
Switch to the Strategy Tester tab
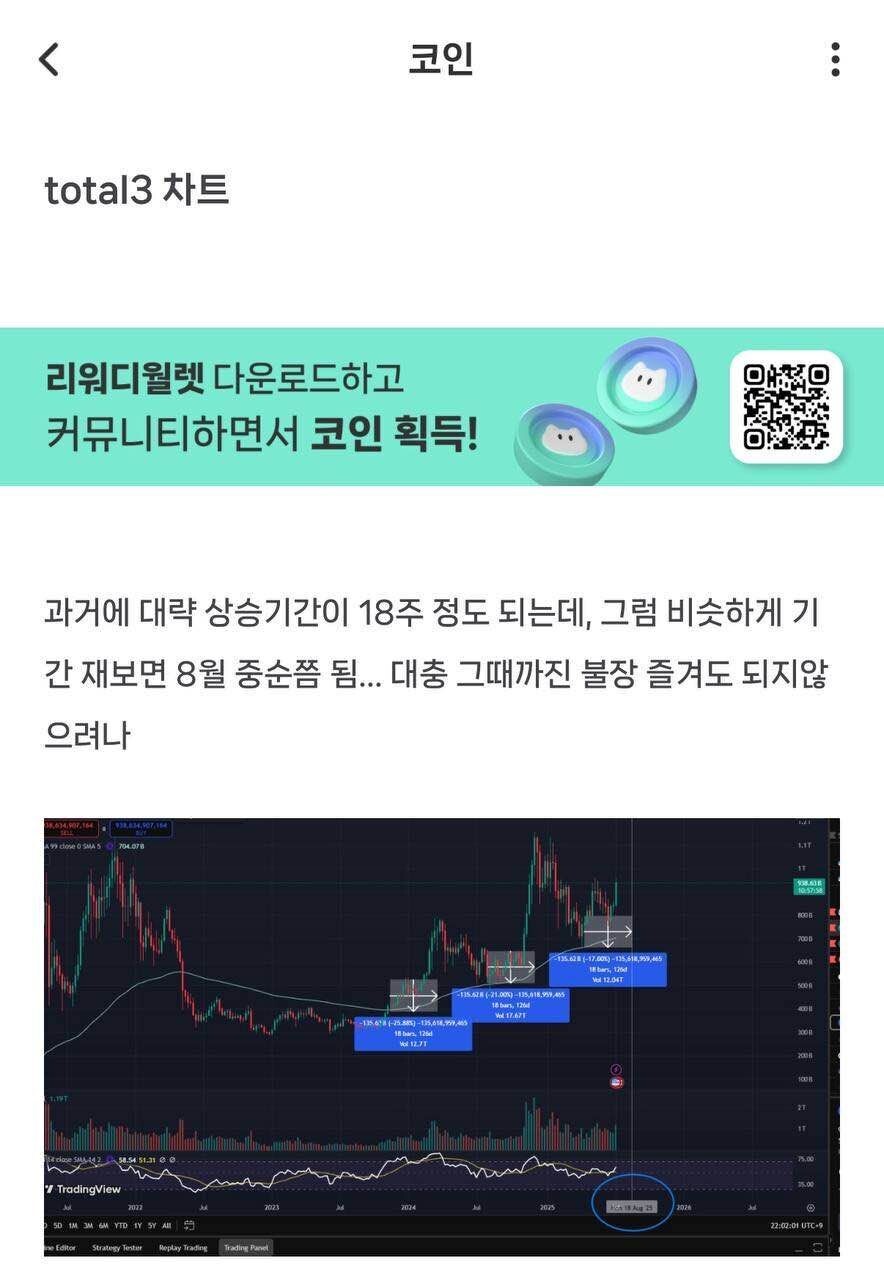coord(120,1247)
